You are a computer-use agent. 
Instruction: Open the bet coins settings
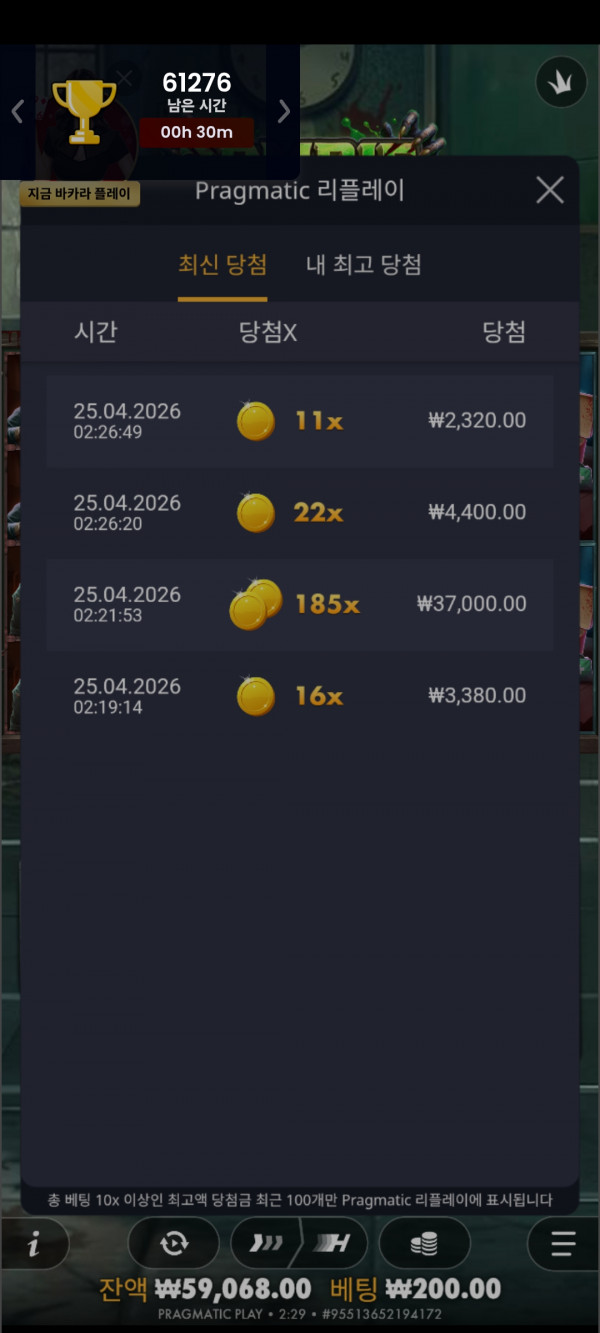[424, 1243]
